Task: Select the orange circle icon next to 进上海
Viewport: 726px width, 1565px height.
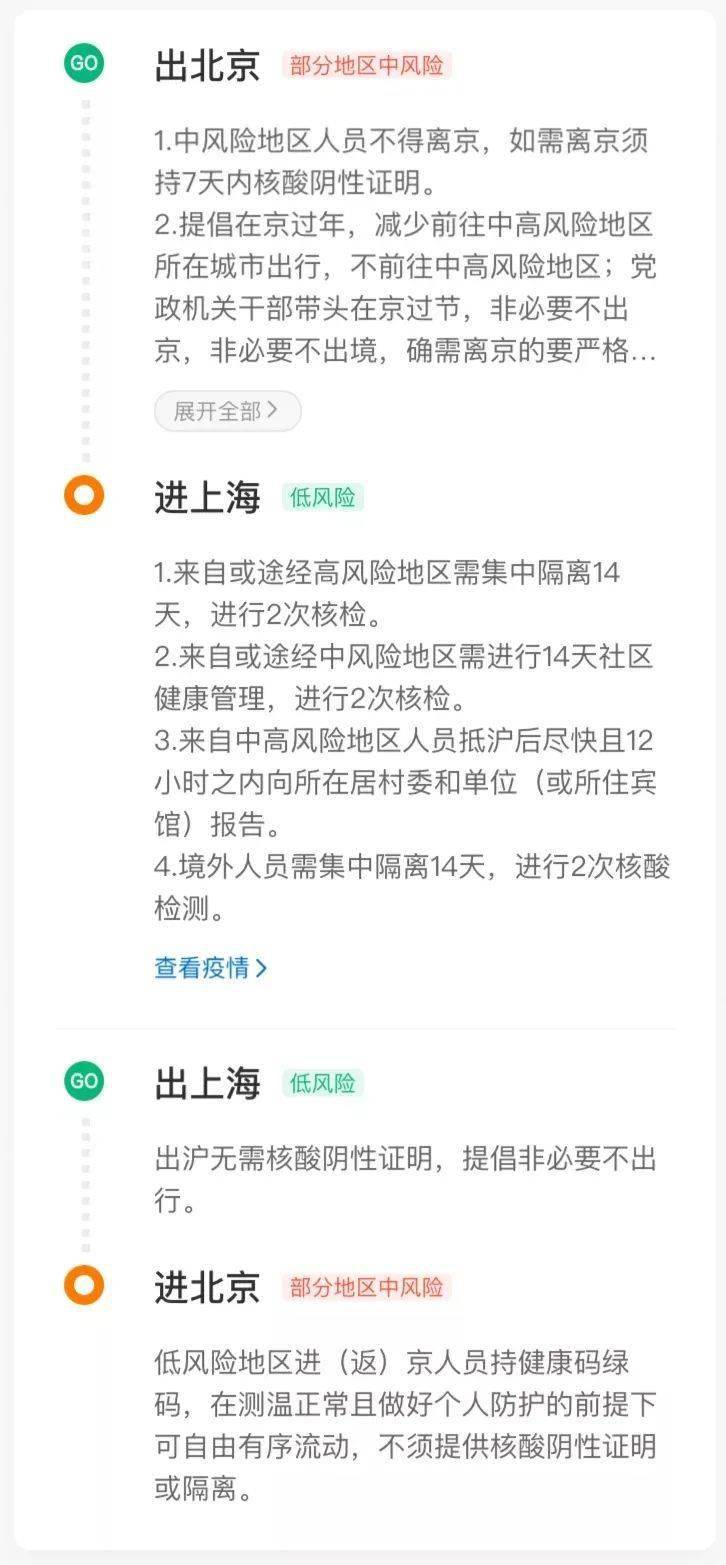Action: coord(83,494)
